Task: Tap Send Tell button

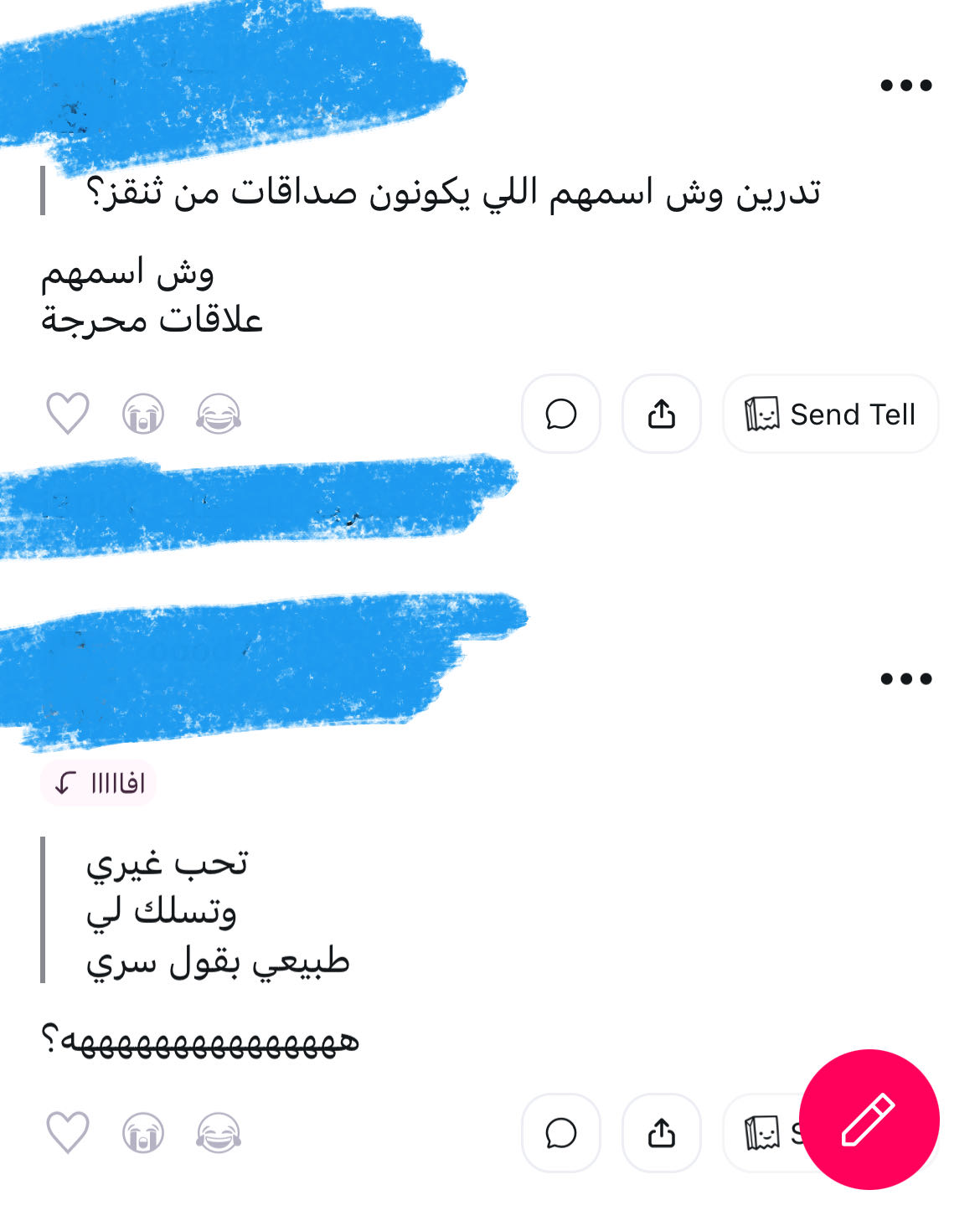Action: [830, 414]
